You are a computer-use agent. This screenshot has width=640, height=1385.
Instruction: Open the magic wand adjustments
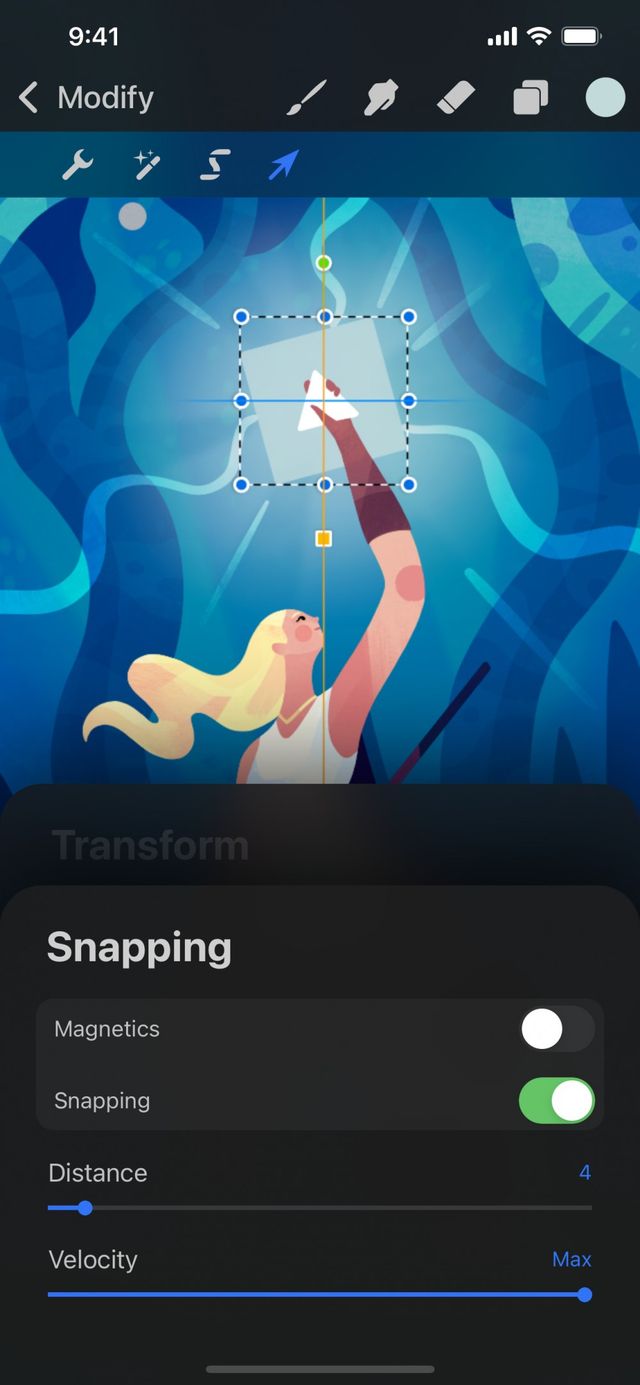(x=147, y=165)
